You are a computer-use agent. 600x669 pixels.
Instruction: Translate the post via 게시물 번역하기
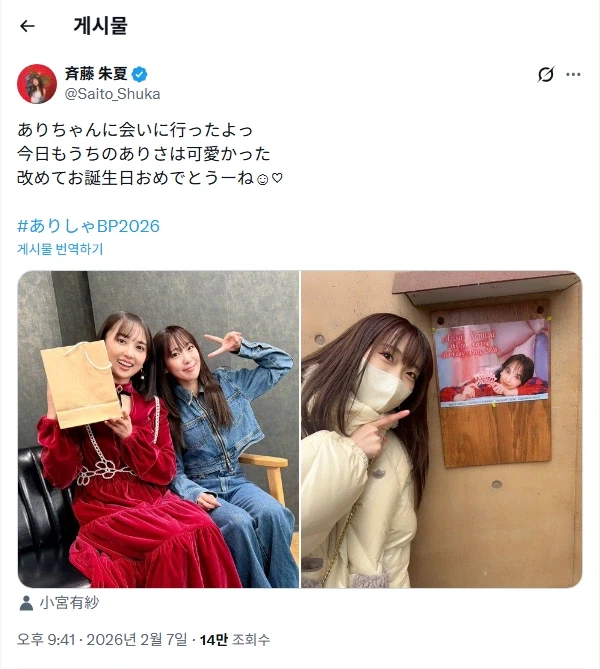60,249
